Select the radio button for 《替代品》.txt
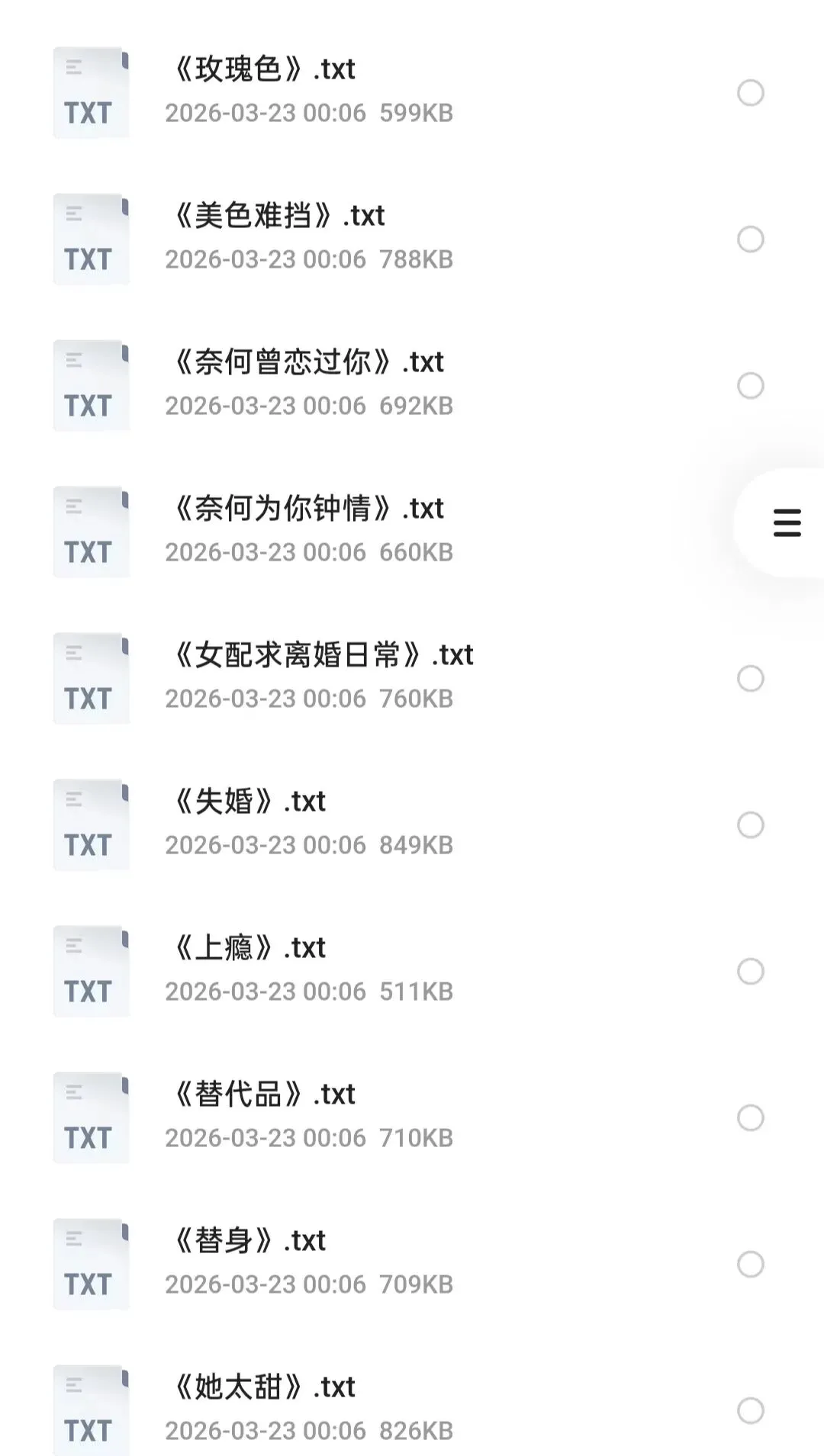This screenshot has width=824, height=1456. tap(750, 1117)
